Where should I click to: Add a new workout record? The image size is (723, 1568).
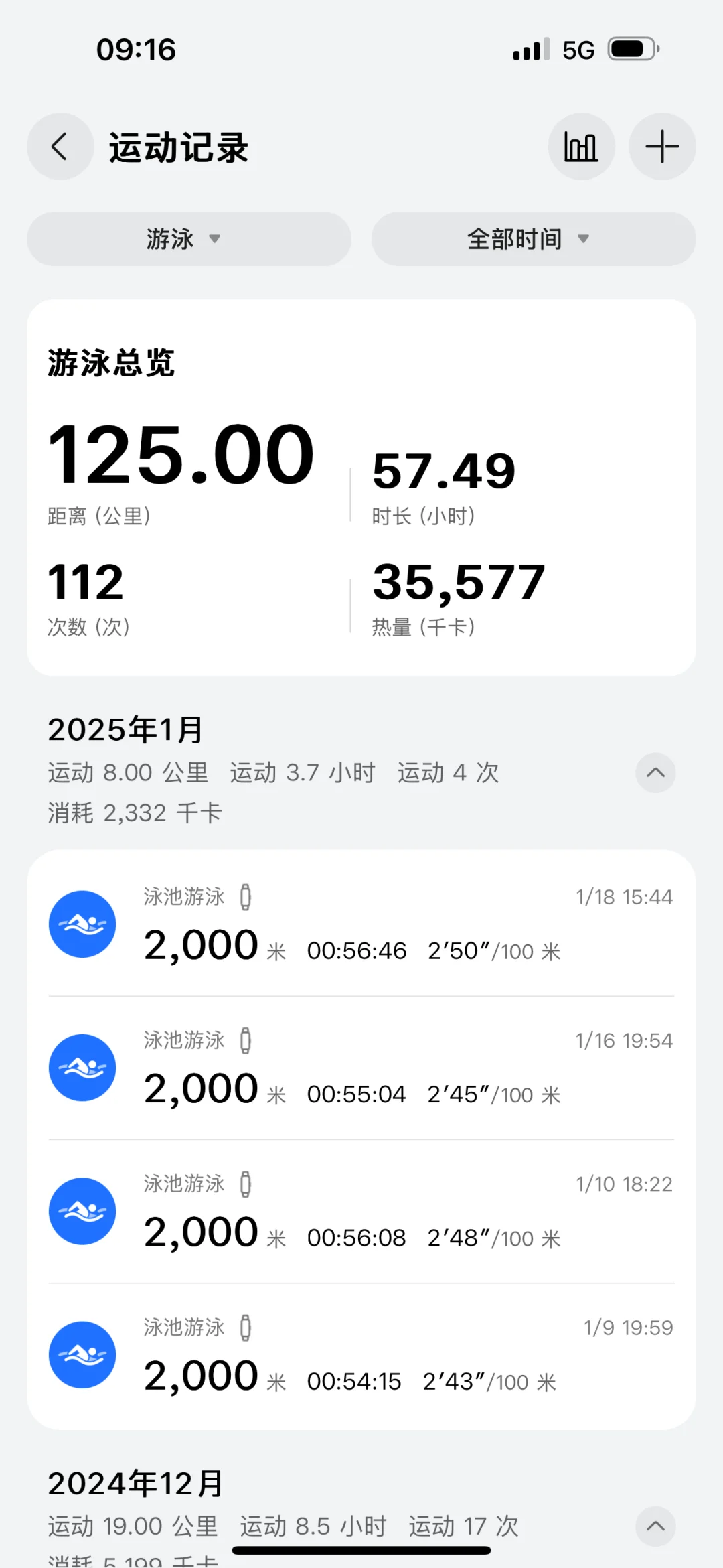[x=662, y=147]
